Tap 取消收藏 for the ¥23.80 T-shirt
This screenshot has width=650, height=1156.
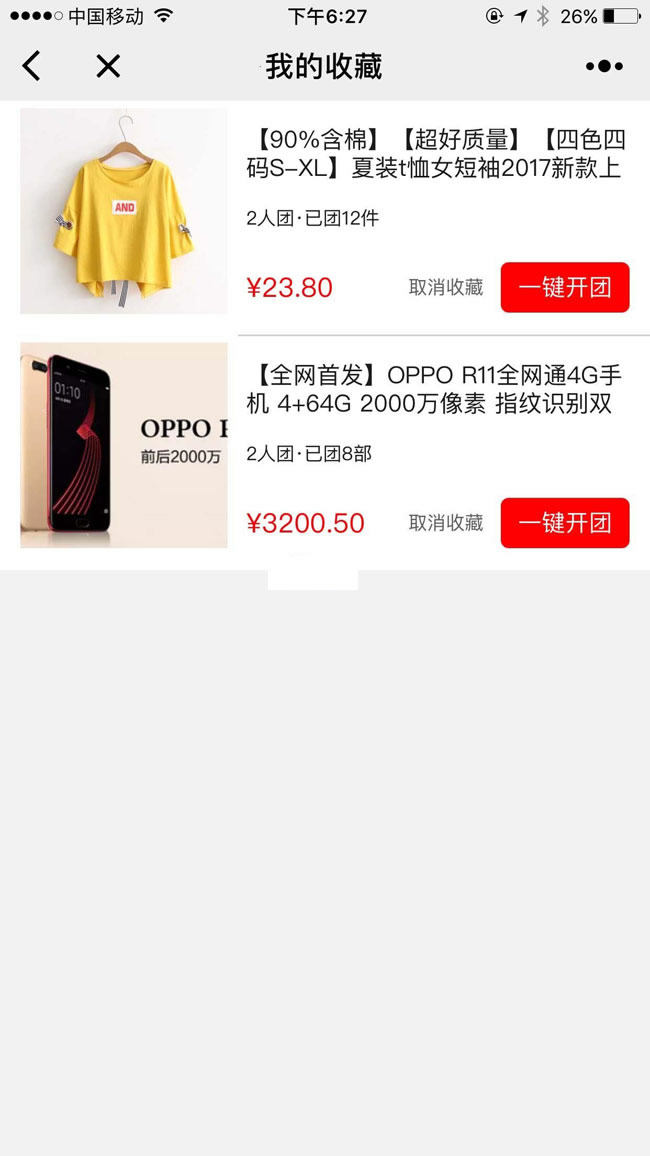tap(446, 288)
